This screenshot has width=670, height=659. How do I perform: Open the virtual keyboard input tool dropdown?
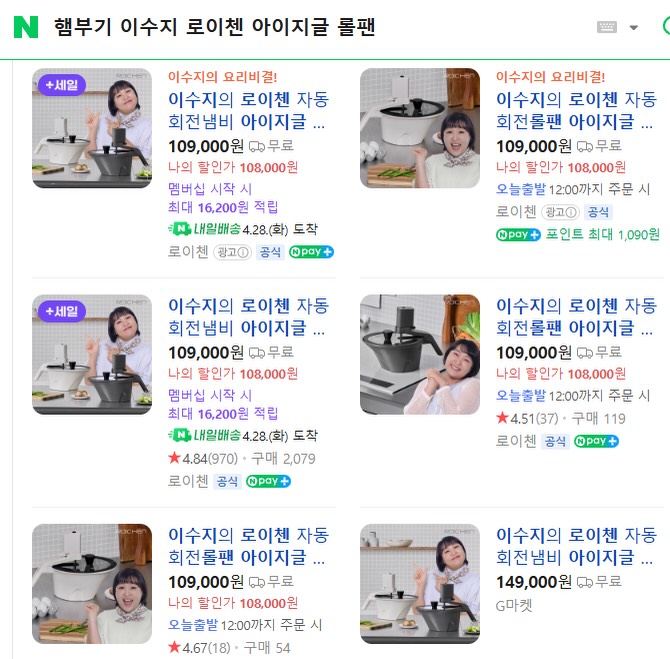click(633, 28)
